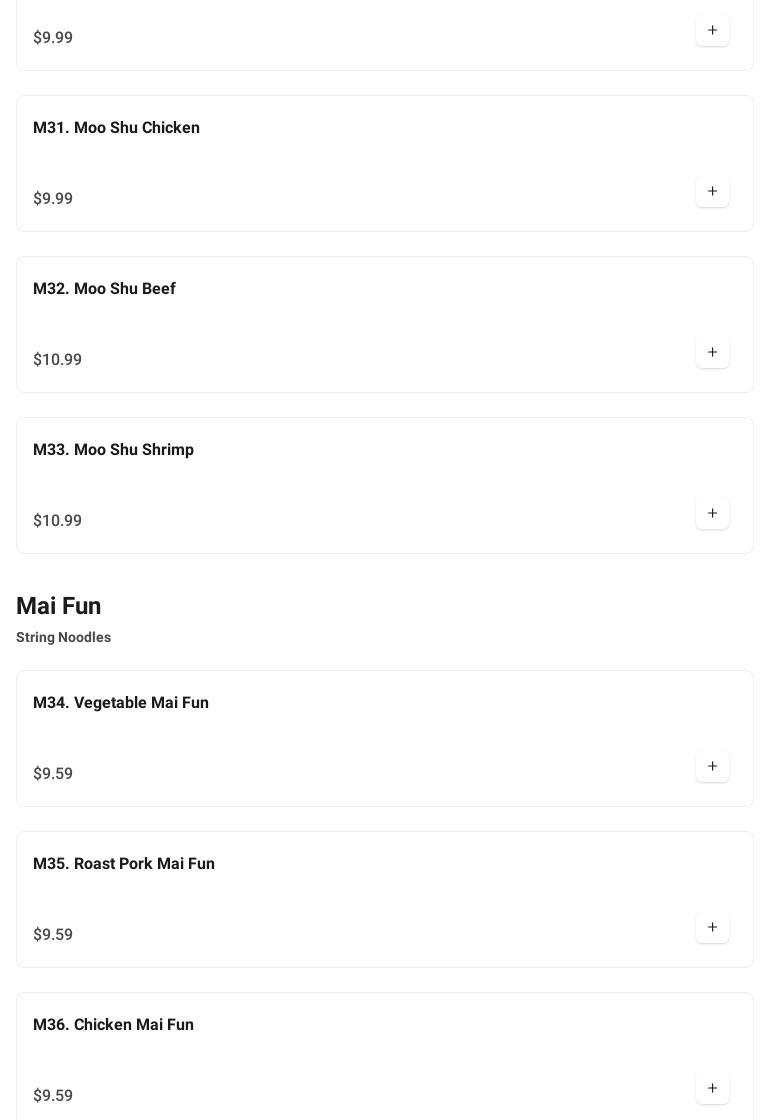Image resolution: width=770 pixels, height=1120 pixels.
Task: View M32 Moo Shu Beef details
Action: (104, 289)
